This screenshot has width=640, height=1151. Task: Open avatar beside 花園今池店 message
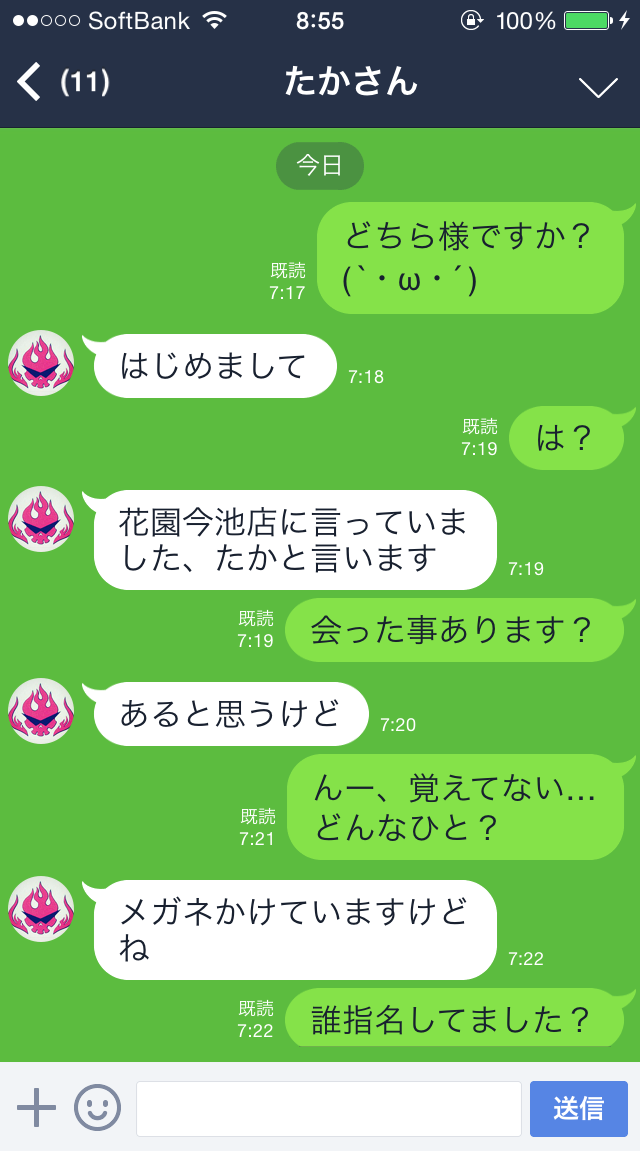(41, 519)
